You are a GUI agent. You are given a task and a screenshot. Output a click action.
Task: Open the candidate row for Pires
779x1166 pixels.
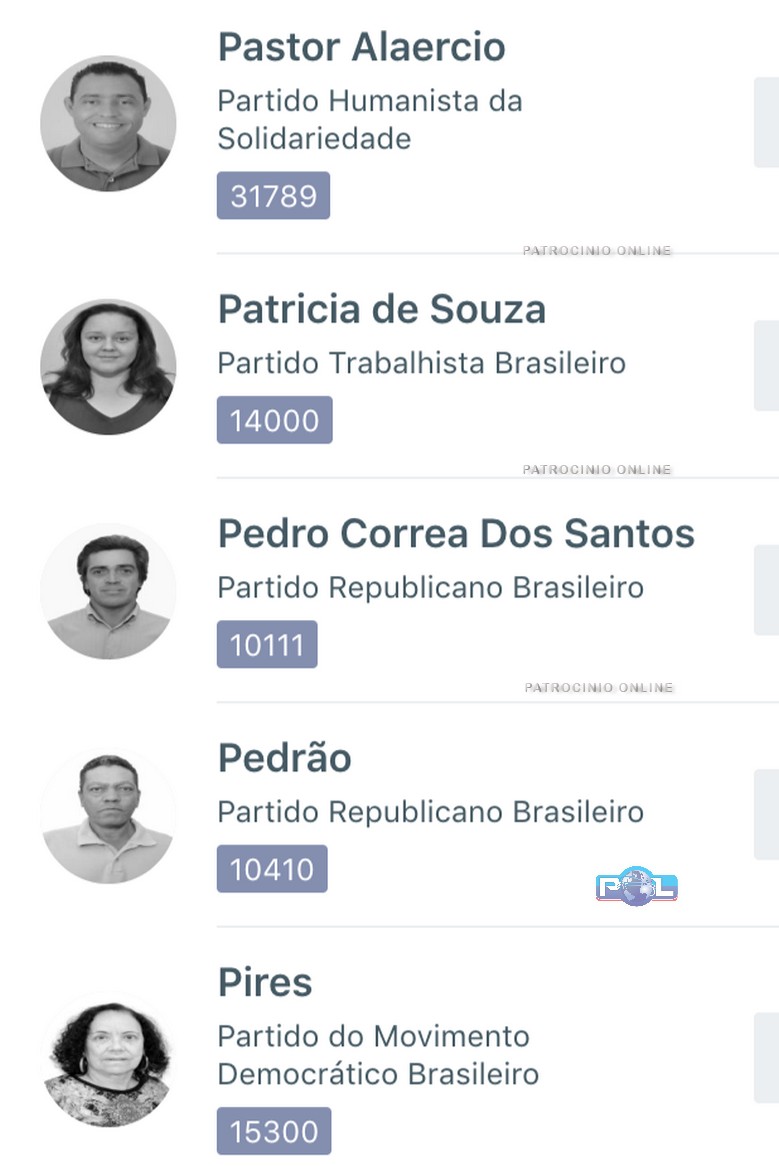tap(265, 982)
